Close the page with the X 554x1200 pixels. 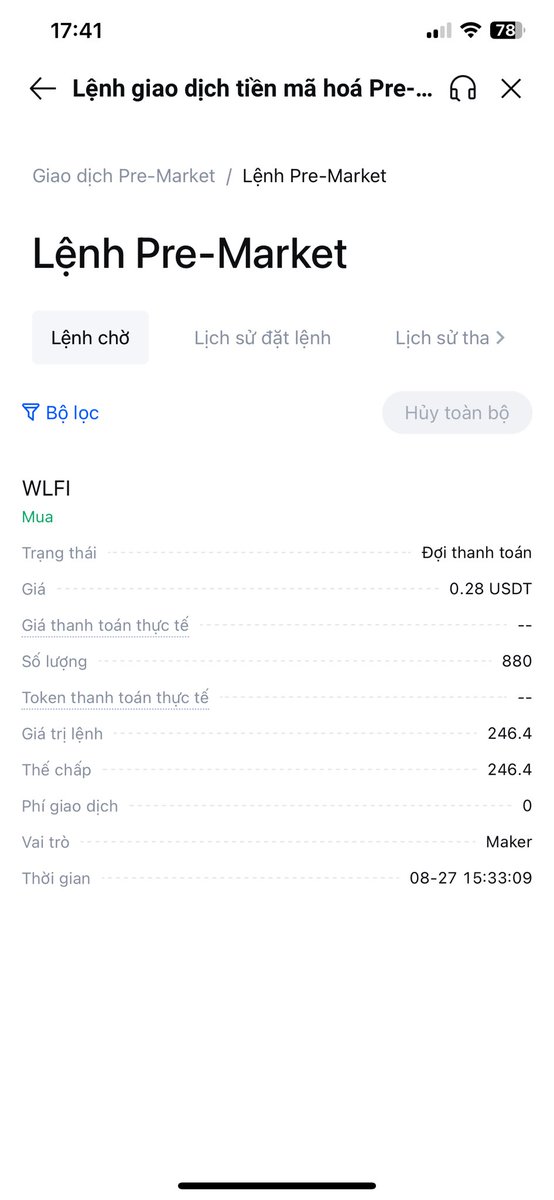(511, 89)
